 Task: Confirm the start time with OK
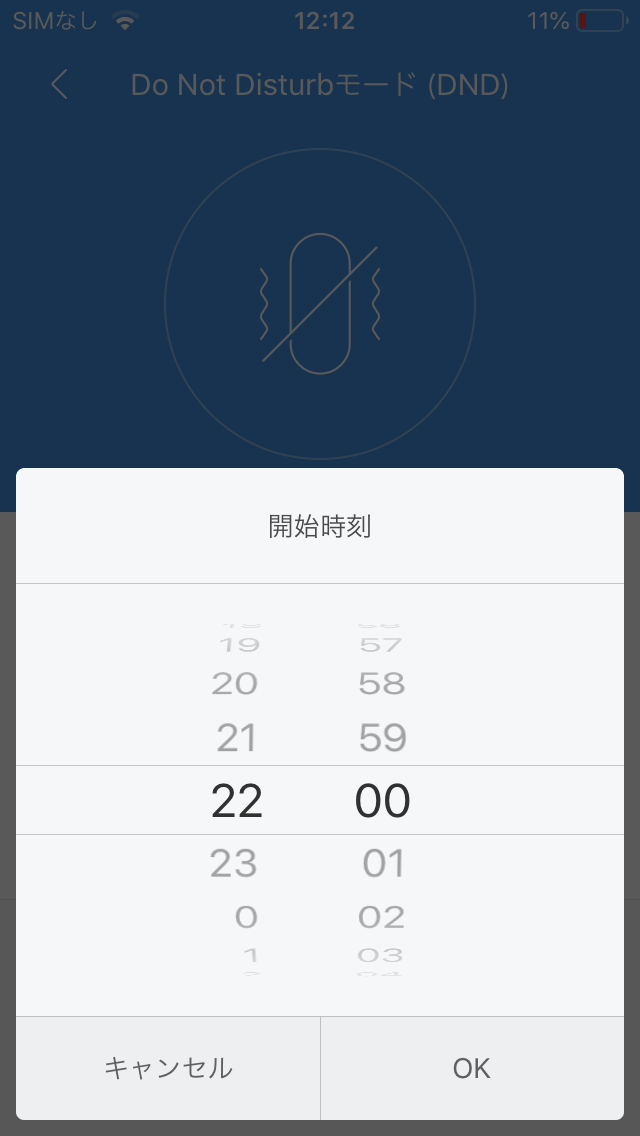point(472,1068)
